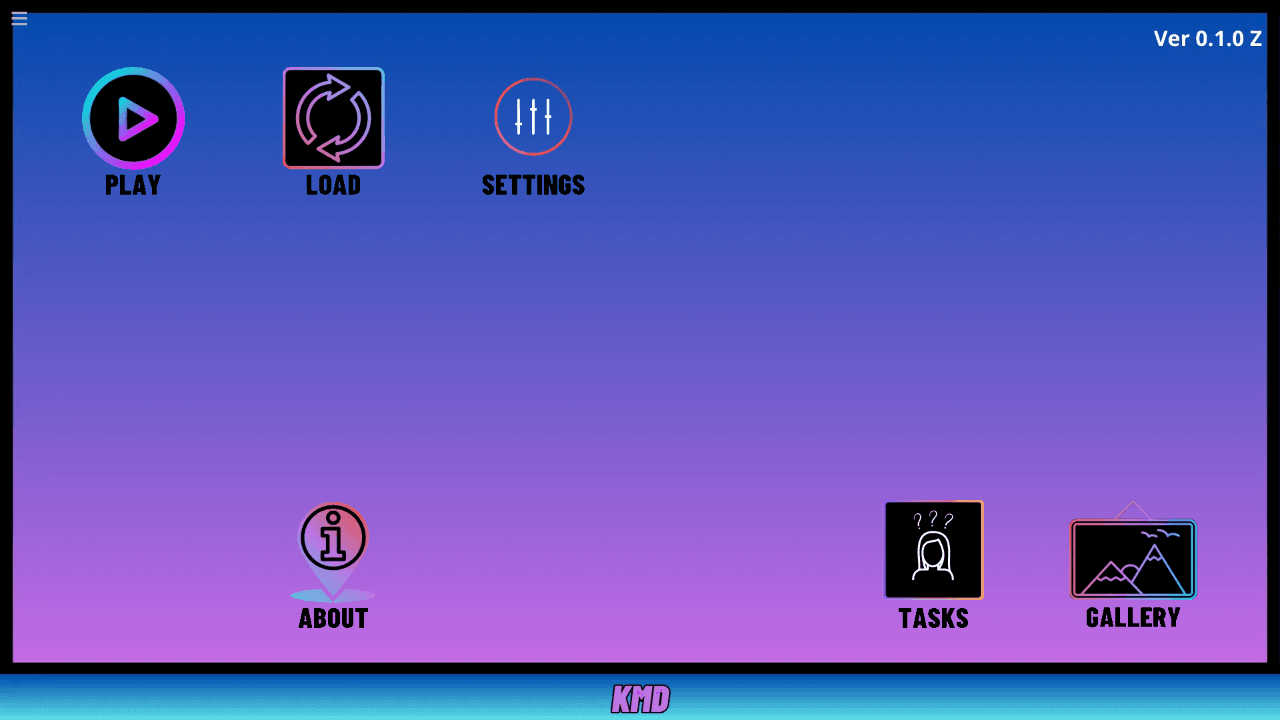Screen dimensions: 1280x720
Task: Open the Settings menu
Action: point(533,118)
